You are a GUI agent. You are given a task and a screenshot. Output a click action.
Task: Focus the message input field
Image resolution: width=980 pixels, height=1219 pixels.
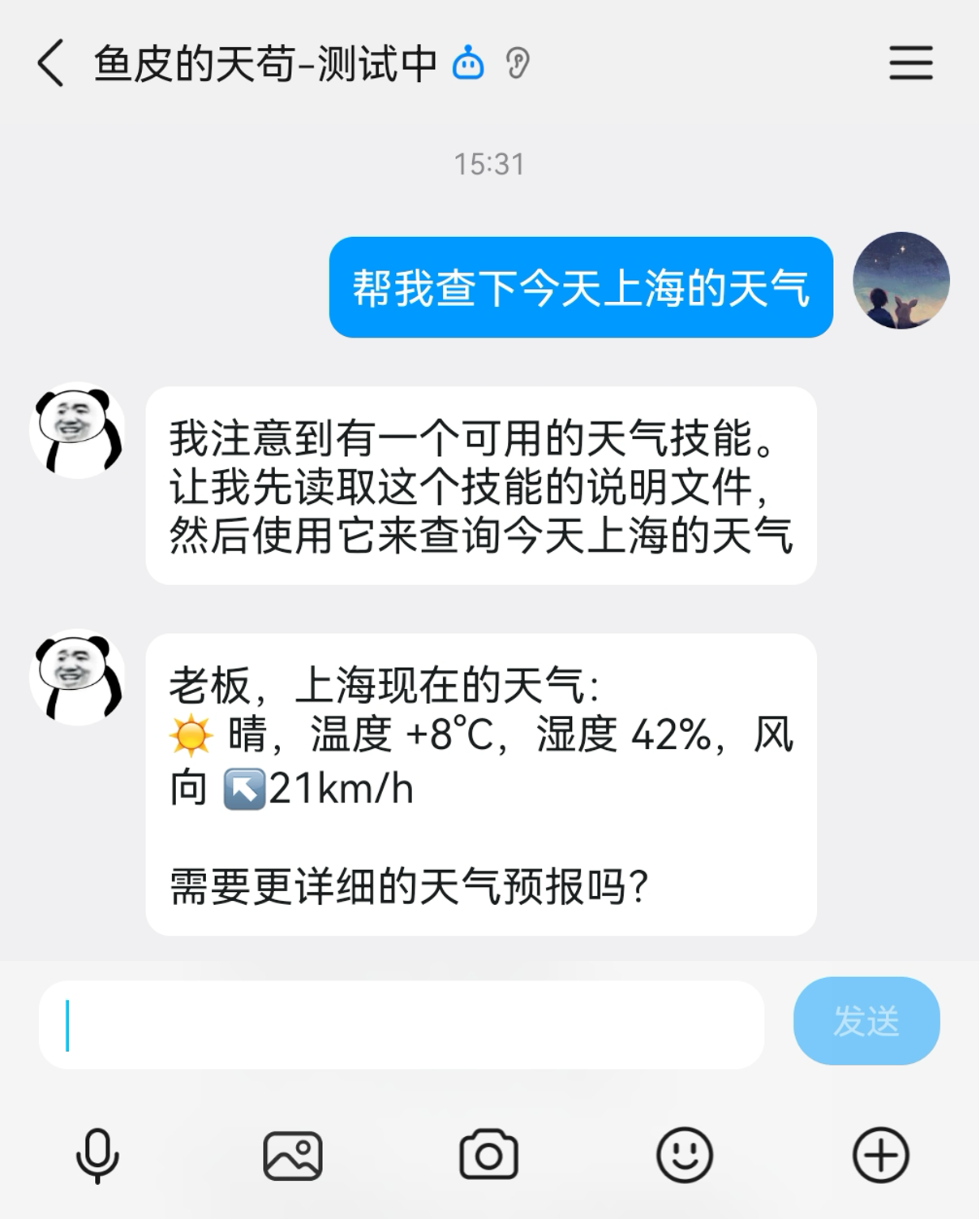tap(402, 1024)
